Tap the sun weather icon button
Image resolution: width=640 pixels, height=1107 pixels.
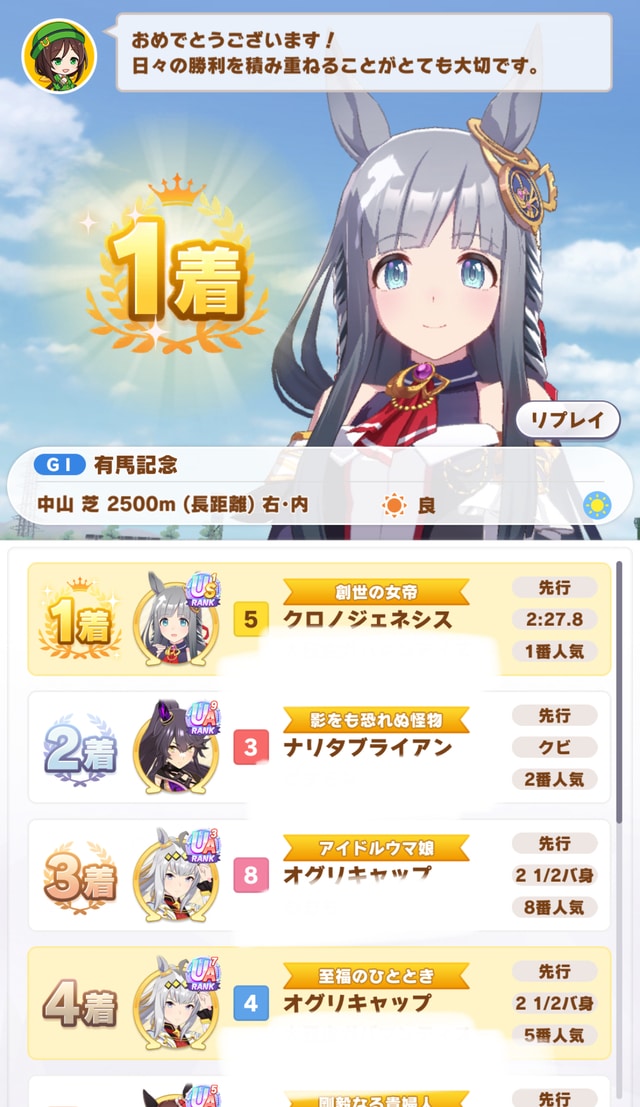click(598, 505)
